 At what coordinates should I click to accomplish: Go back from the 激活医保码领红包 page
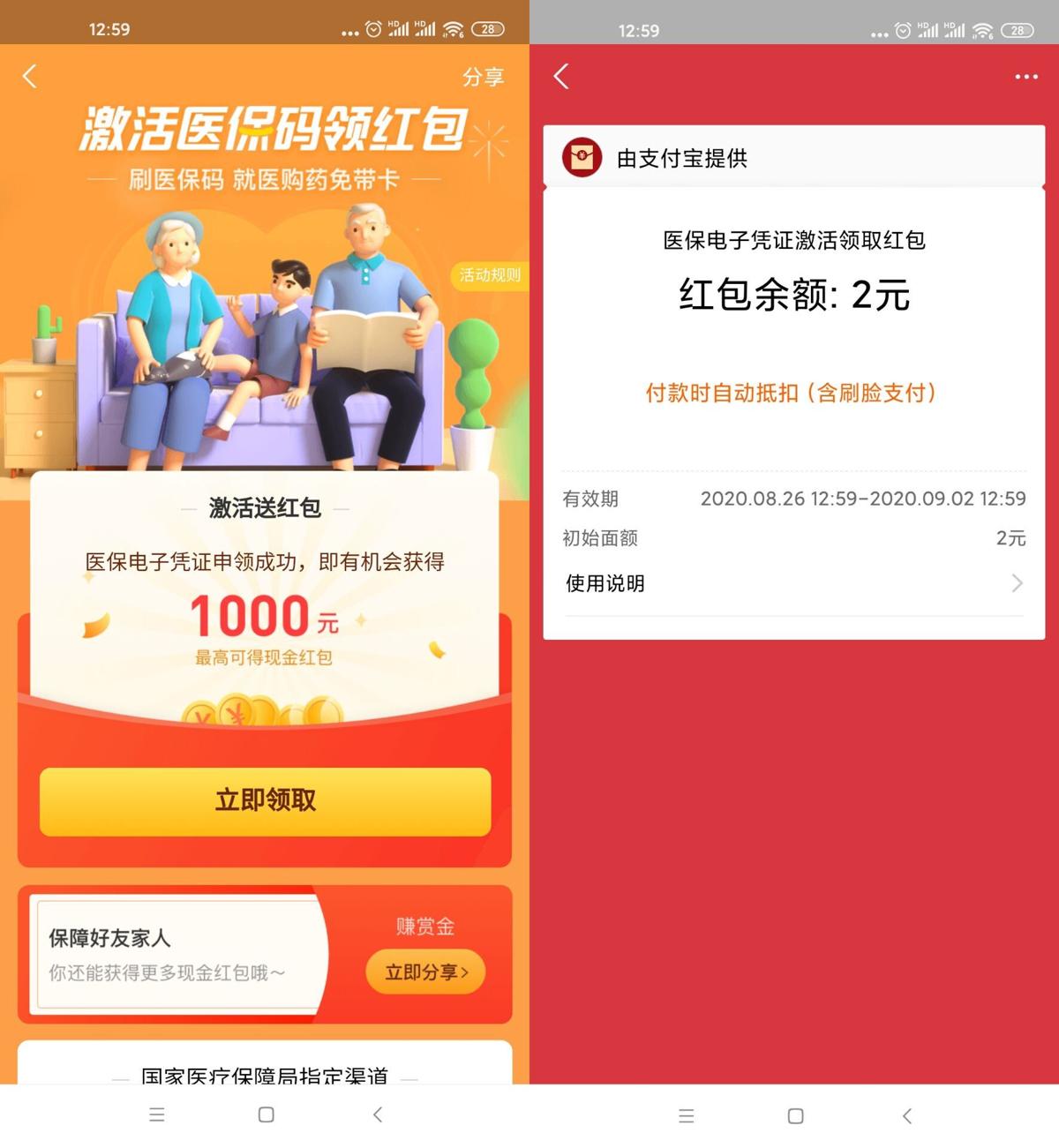(x=30, y=77)
